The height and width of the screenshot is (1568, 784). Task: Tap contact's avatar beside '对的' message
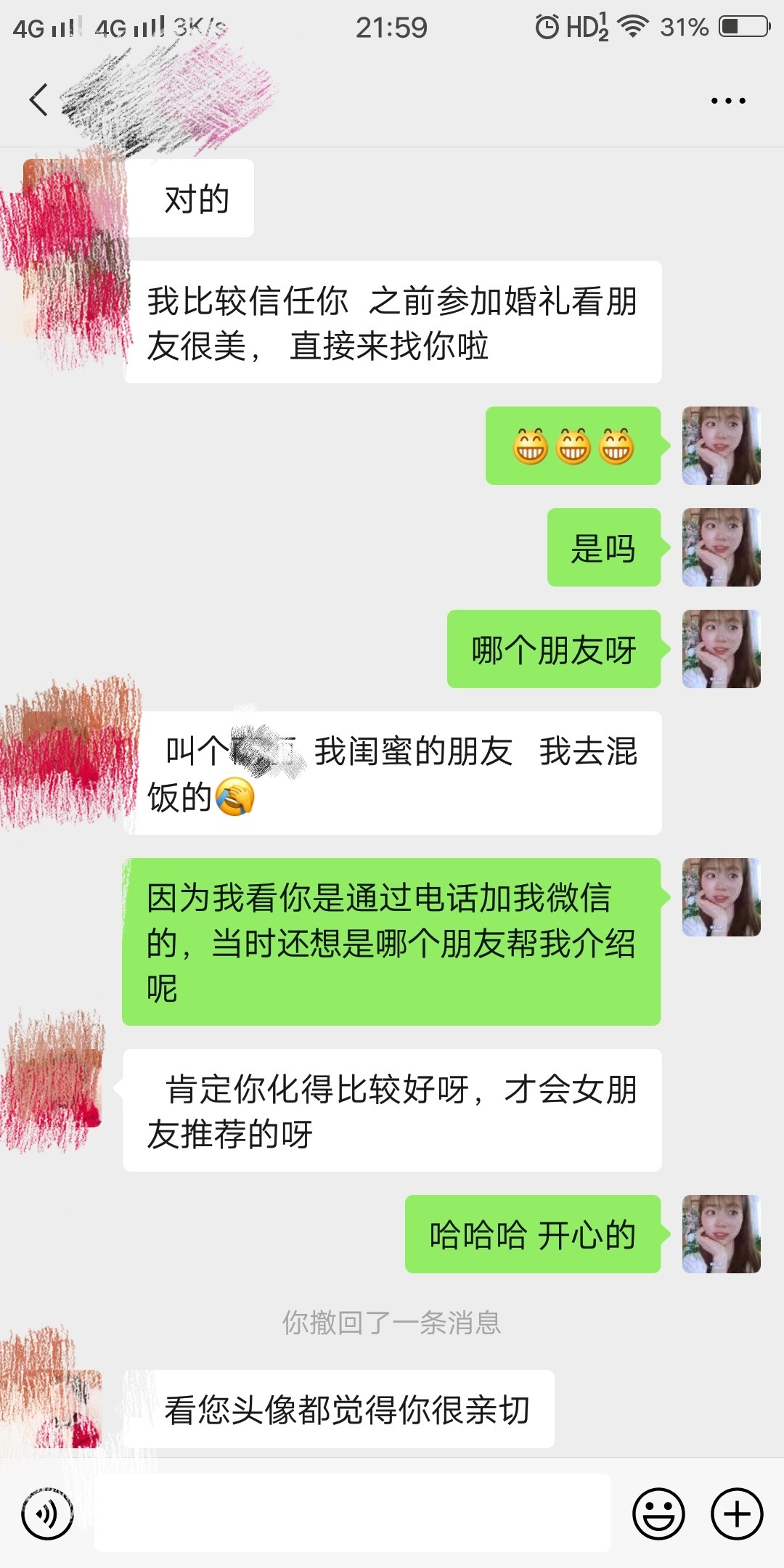[62, 198]
